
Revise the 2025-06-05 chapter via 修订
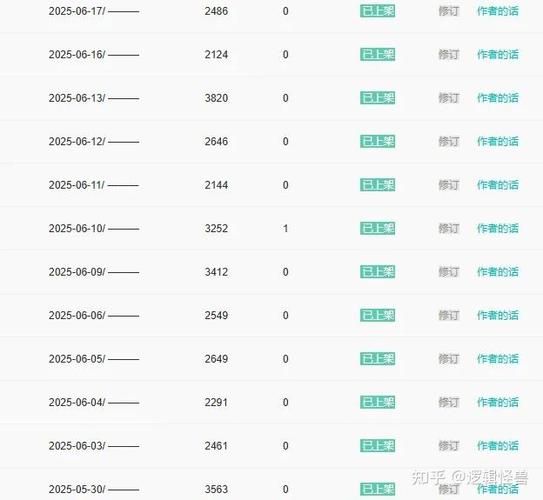tap(449, 359)
